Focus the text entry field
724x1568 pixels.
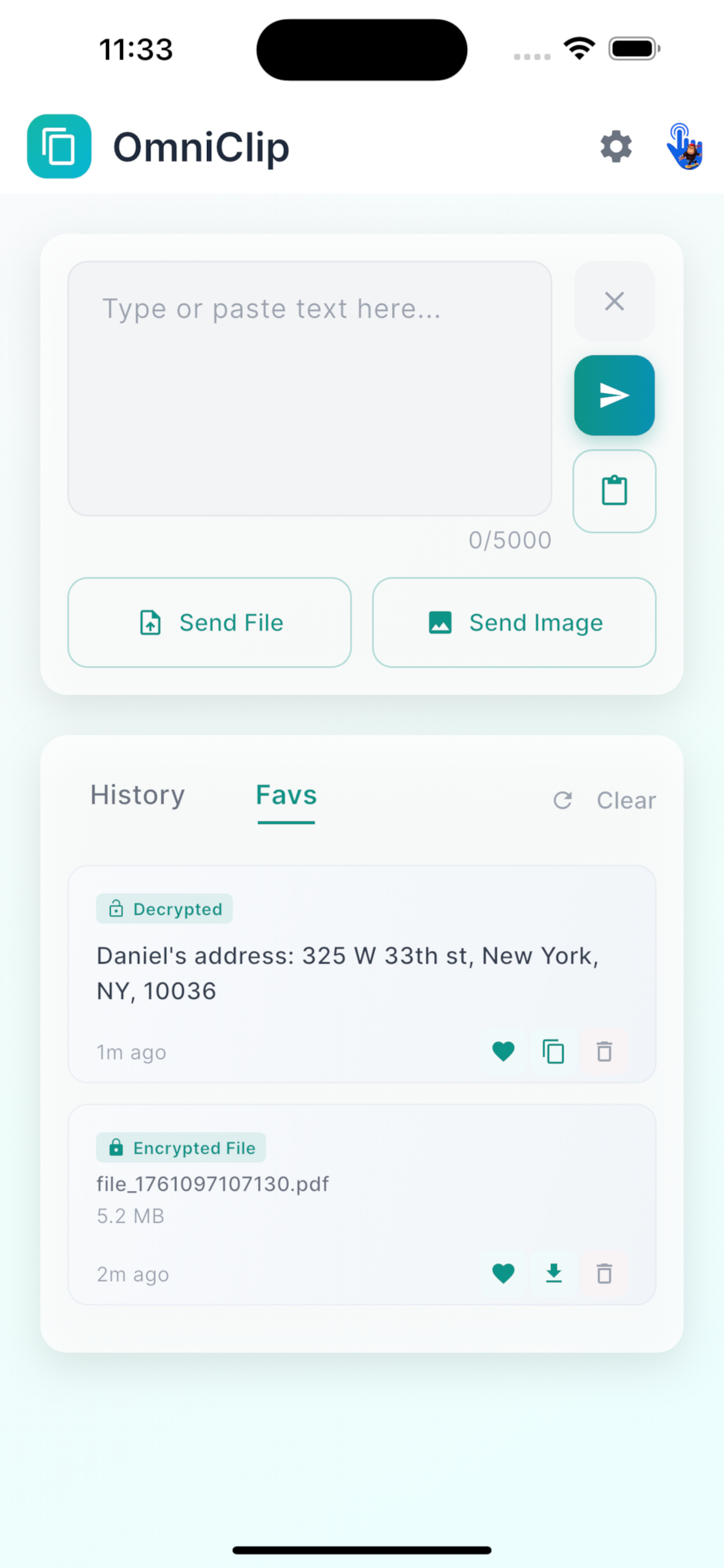point(310,388)
